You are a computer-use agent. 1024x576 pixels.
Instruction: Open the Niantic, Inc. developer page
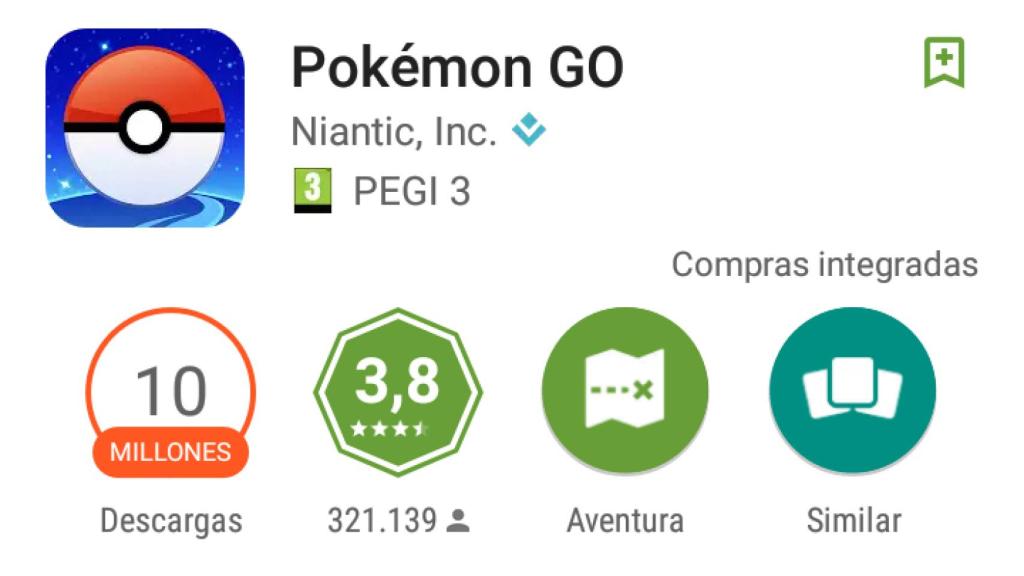[393, 131]
